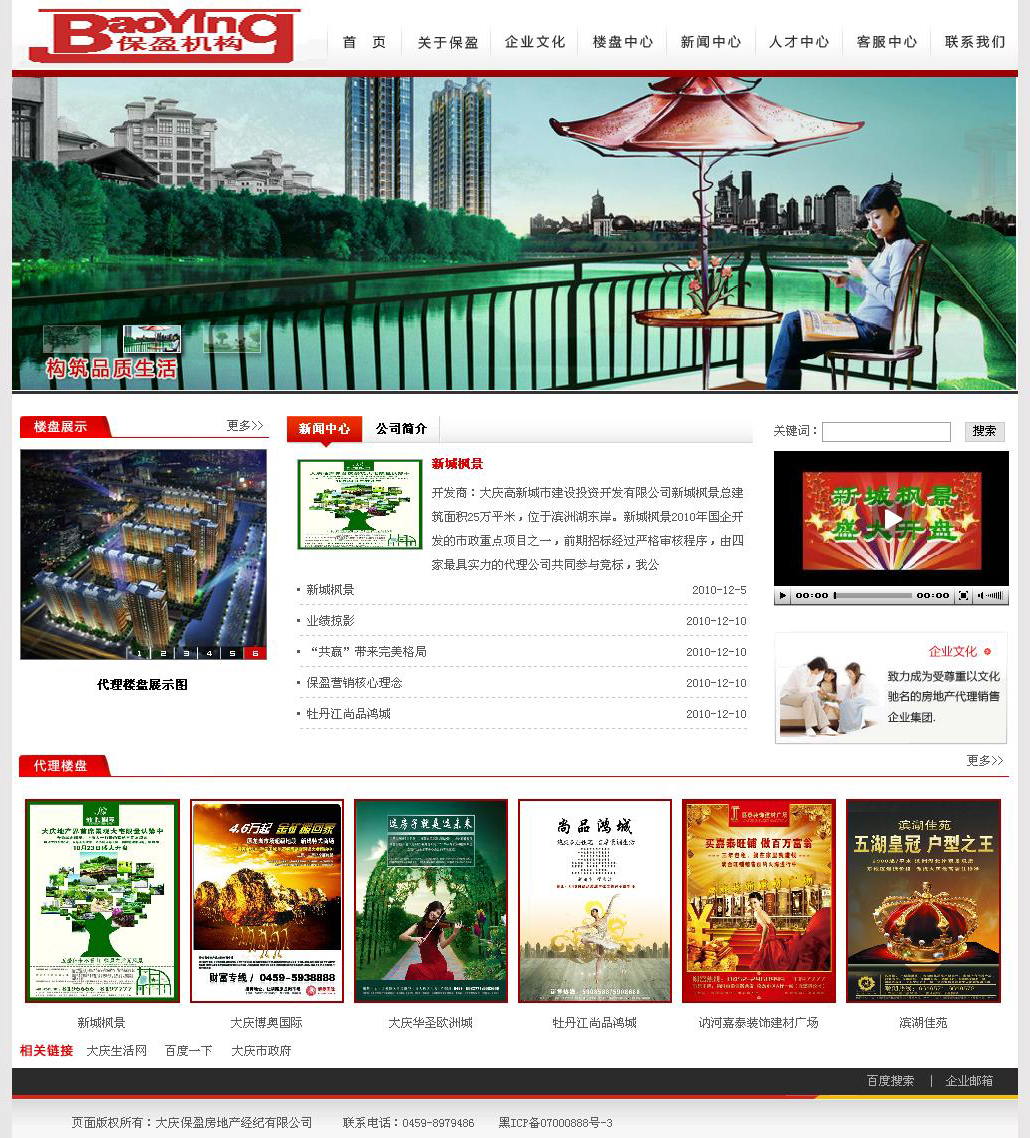The width and height of the screenshot is (1030, 1138).
Task: Open news item 业绩掠影
Action: click(330, 621)
